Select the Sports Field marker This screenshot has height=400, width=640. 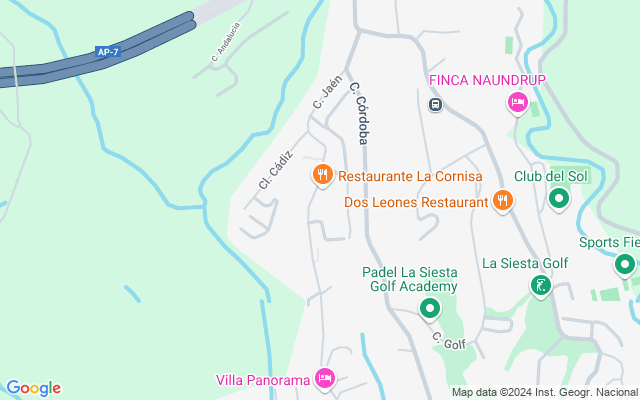(625, 265)
